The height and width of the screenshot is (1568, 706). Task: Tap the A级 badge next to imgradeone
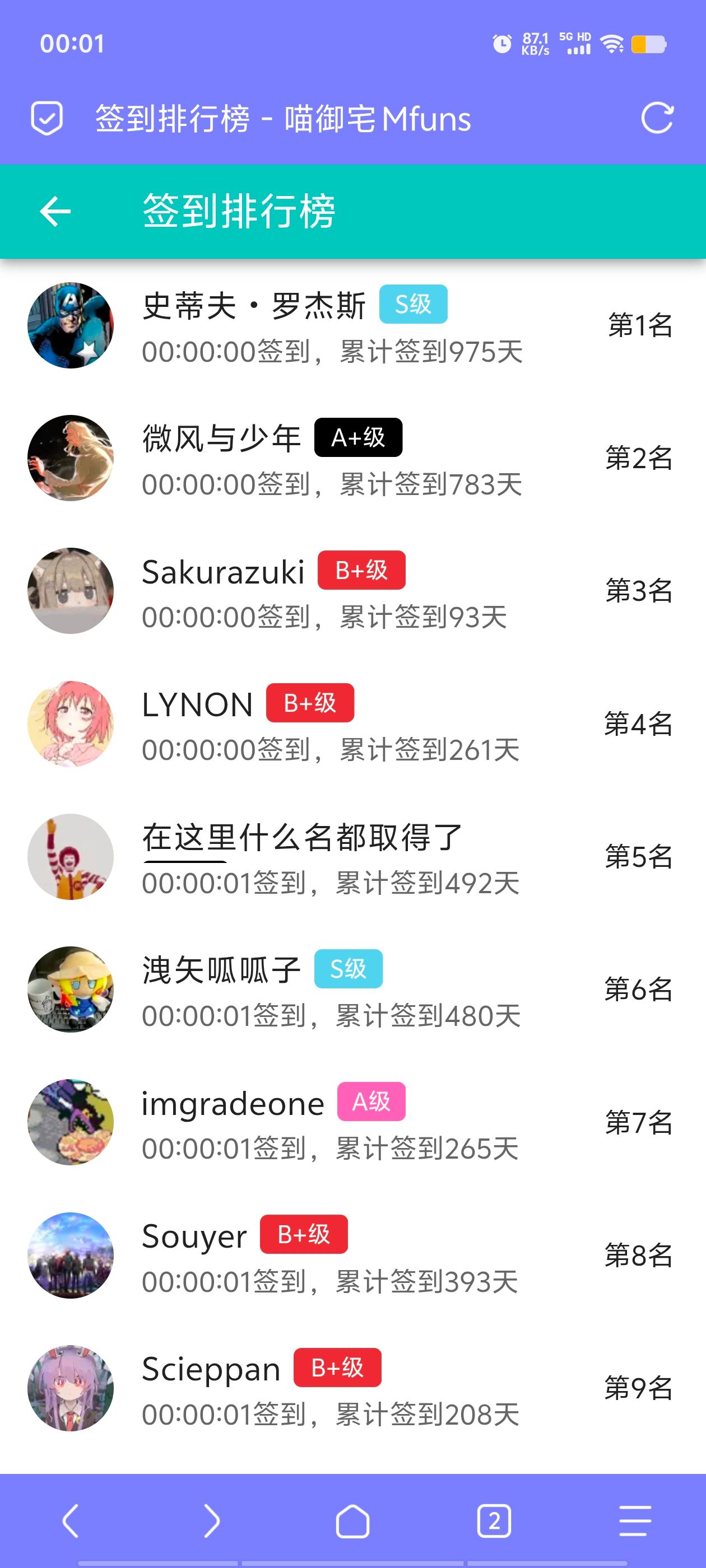click(370, 1102)
